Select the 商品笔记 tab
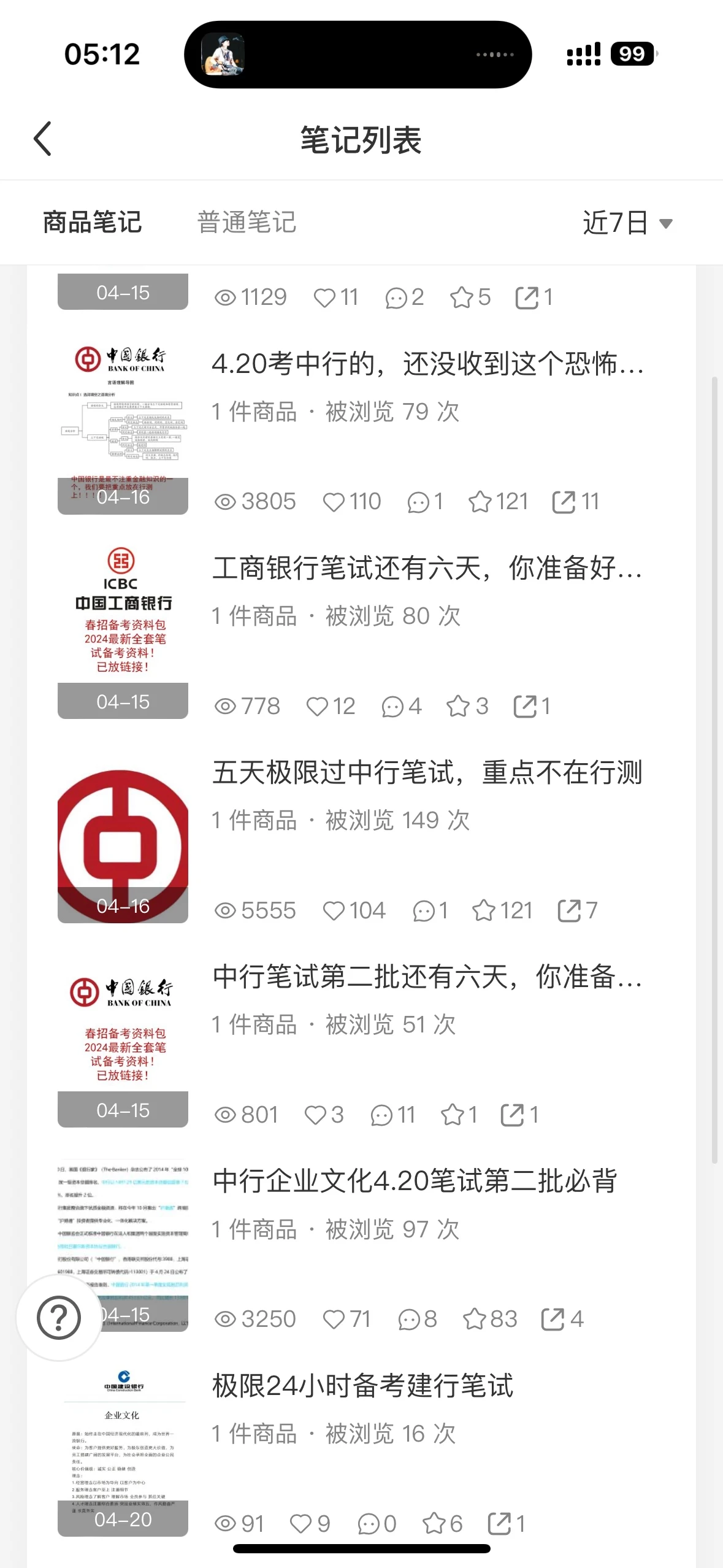Viewport: 723px width, 1568px height. click(93, 223)
